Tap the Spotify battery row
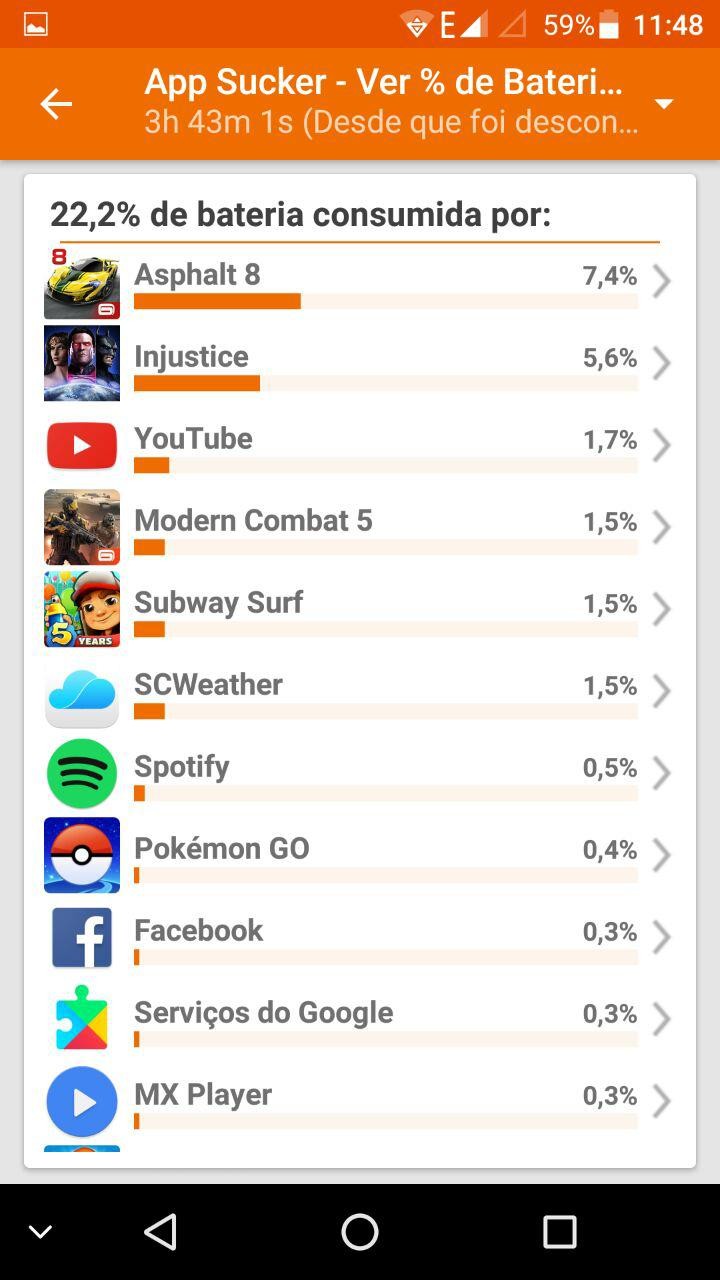This screenshot has width=720, height=1280. (360, 775)
